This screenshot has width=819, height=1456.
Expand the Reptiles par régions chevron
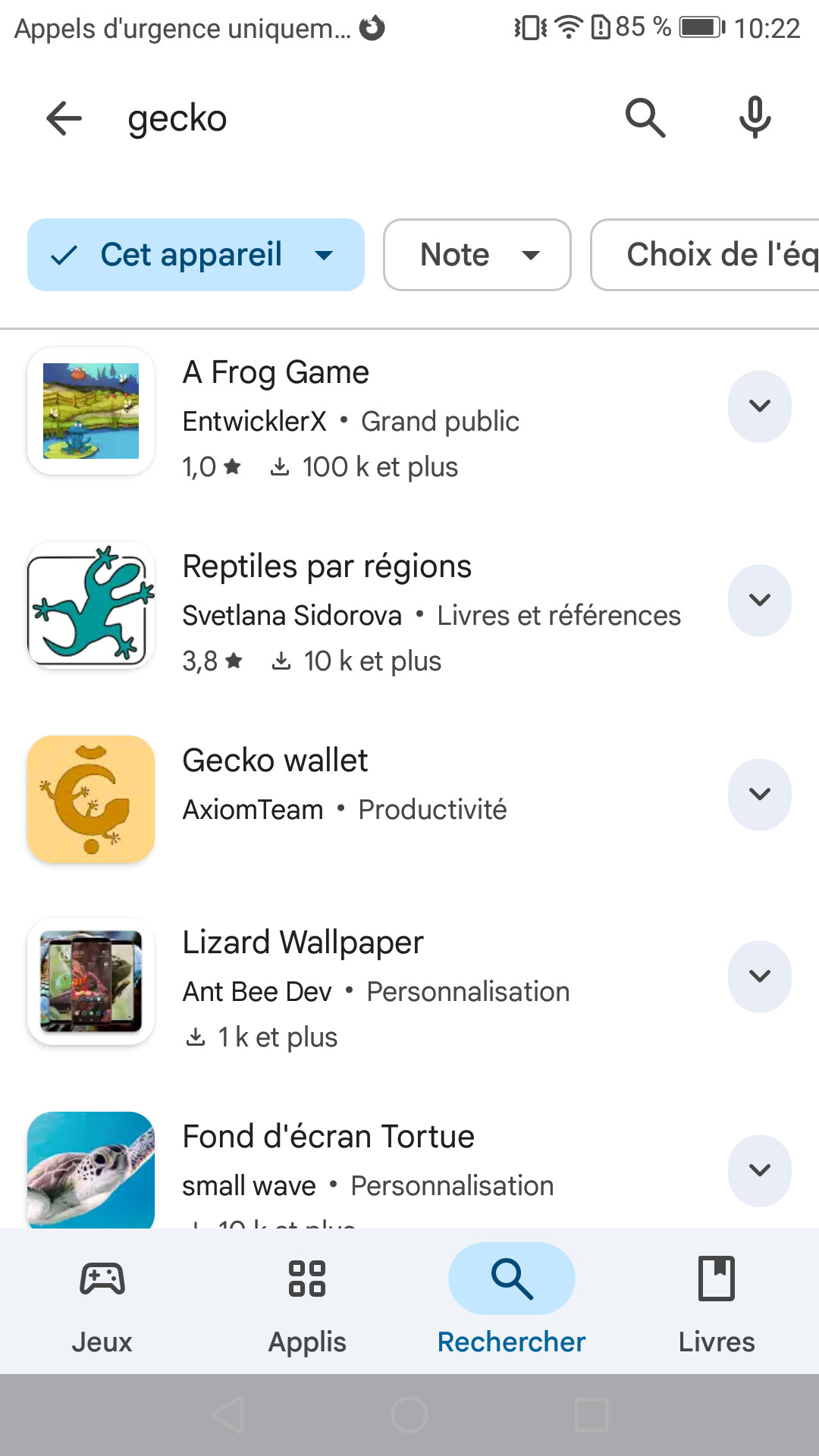759,601
